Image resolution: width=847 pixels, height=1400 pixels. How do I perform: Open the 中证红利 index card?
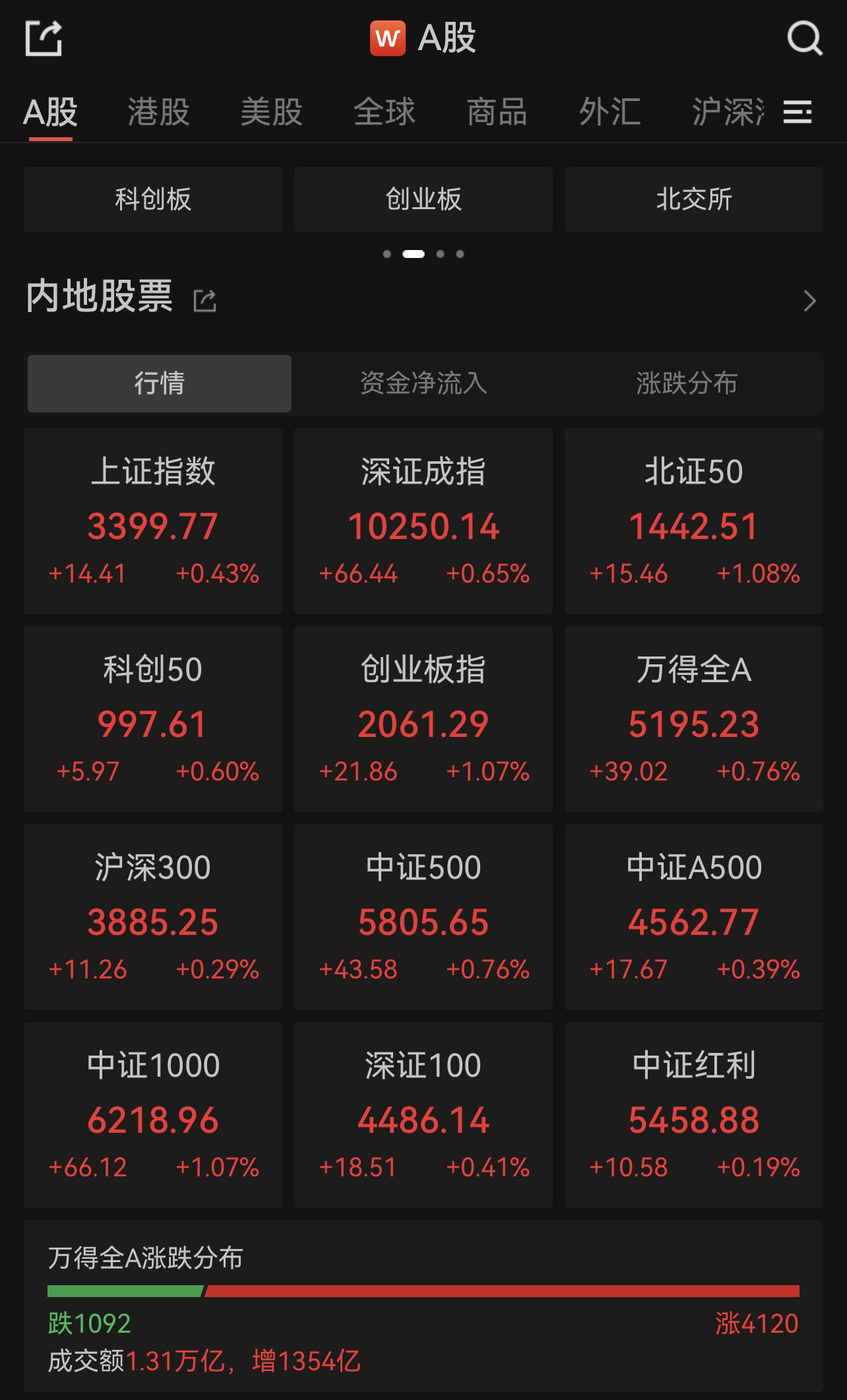coord(694,1115)
